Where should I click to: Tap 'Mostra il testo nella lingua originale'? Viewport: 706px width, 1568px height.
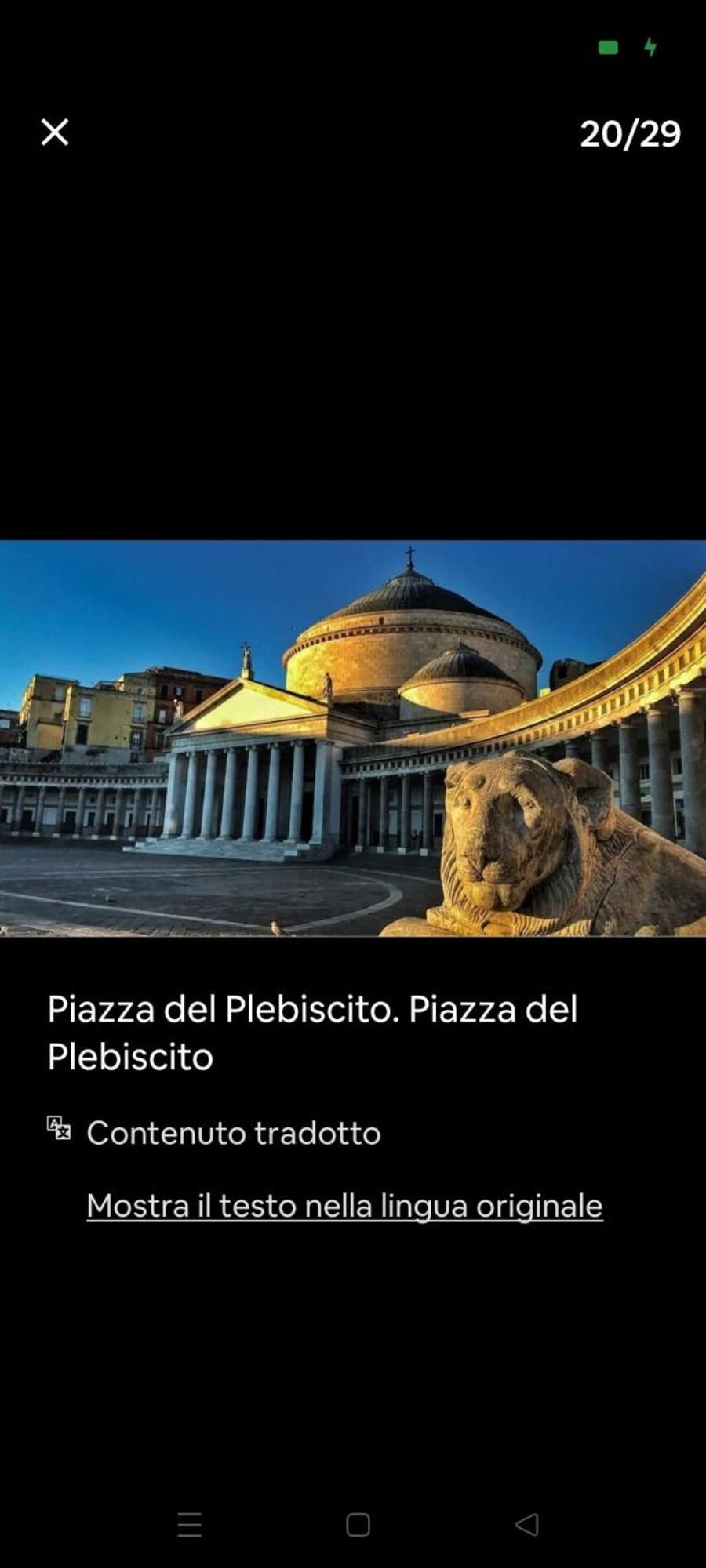tap(344, 1206)
